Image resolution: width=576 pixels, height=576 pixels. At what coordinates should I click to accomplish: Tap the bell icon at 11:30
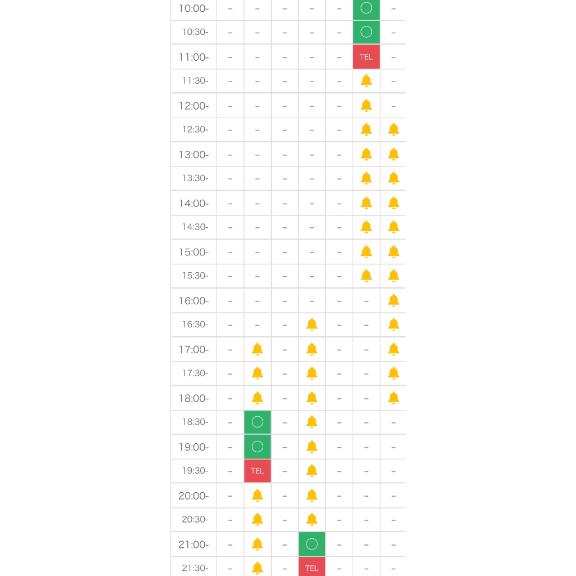pos(366,81)
